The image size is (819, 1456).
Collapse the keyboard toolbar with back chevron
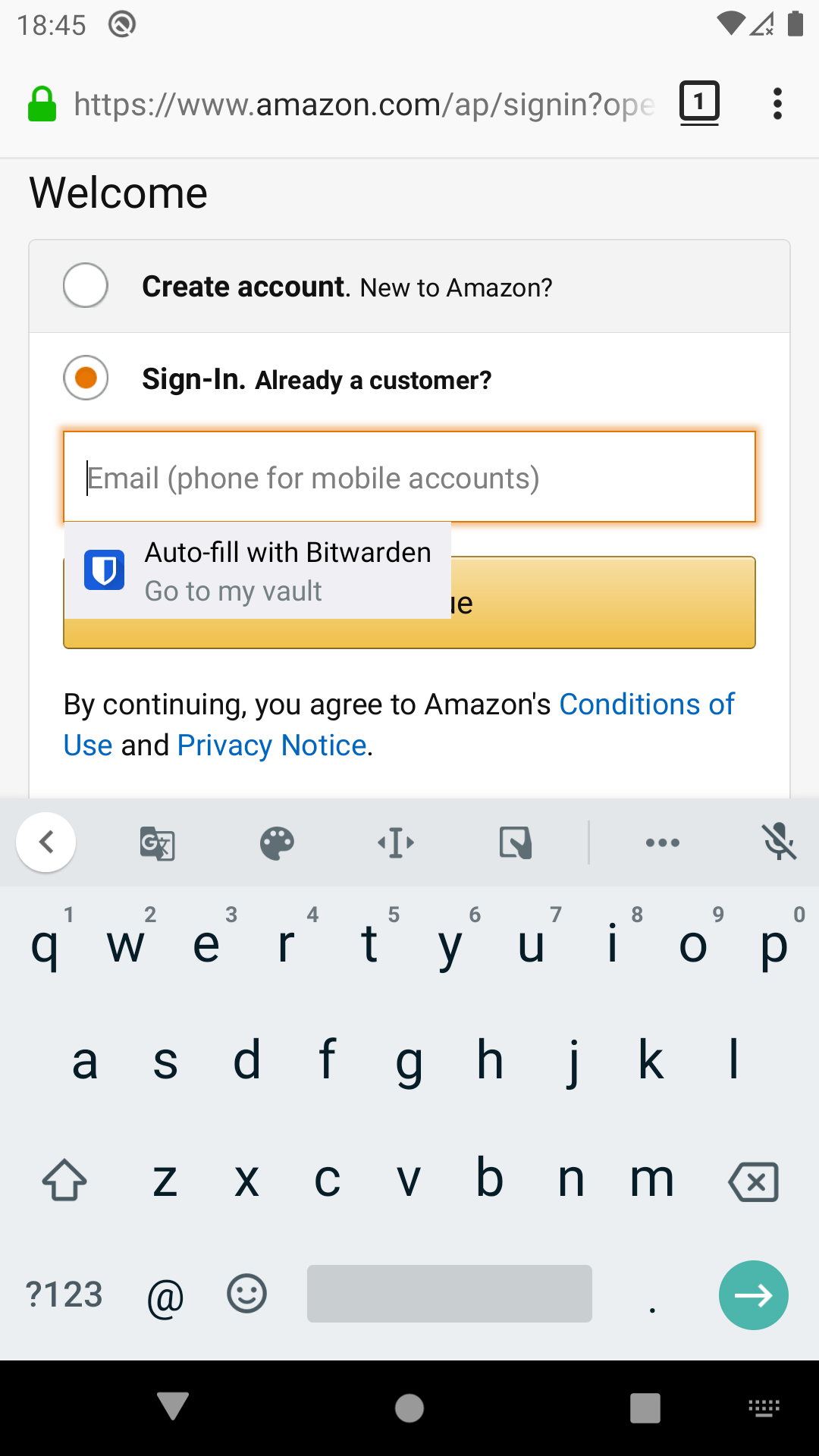pos(46,842)
